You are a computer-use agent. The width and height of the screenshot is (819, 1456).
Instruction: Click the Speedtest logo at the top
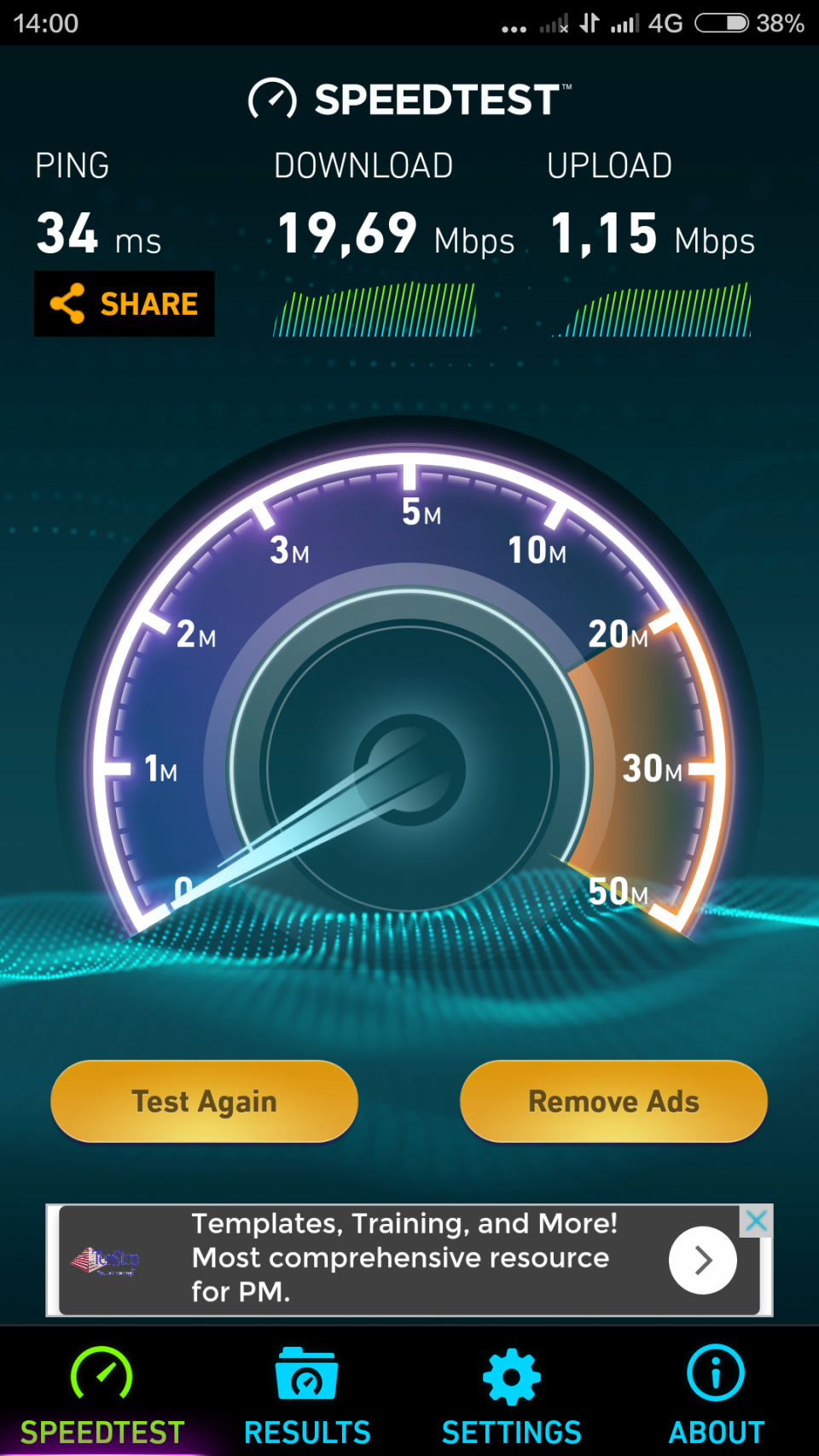coord(408,98)
